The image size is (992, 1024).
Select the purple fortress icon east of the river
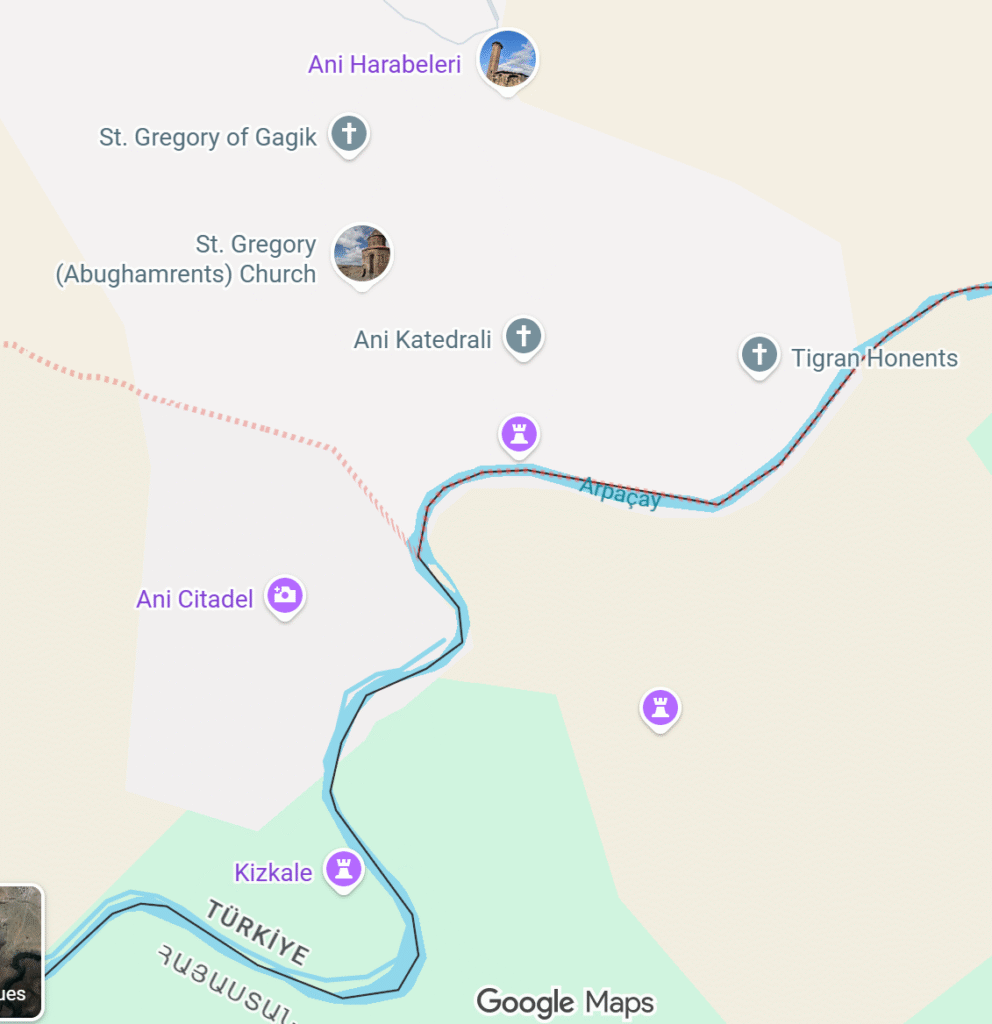(660, 706)
